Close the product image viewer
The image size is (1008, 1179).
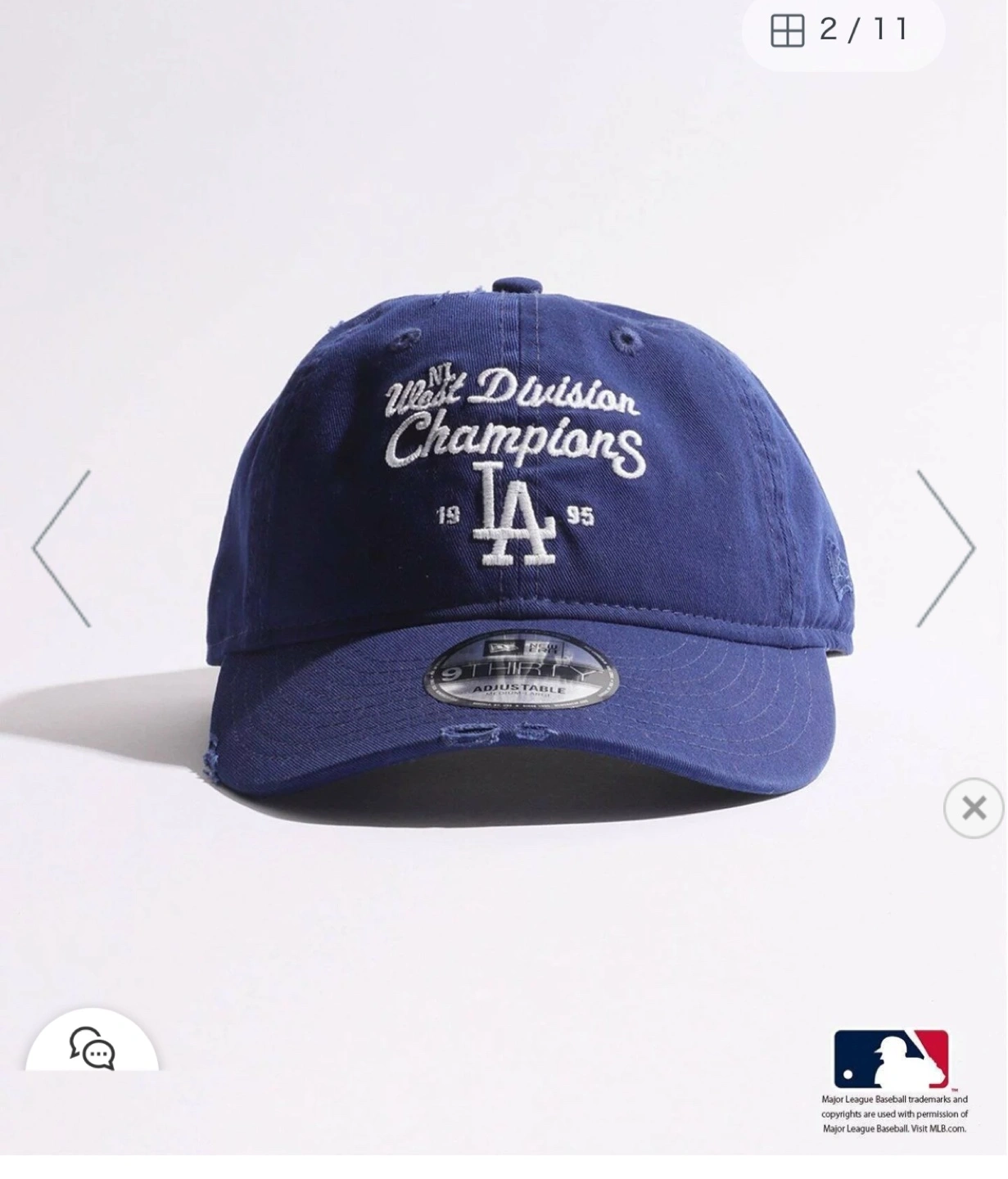coord(974,808)
